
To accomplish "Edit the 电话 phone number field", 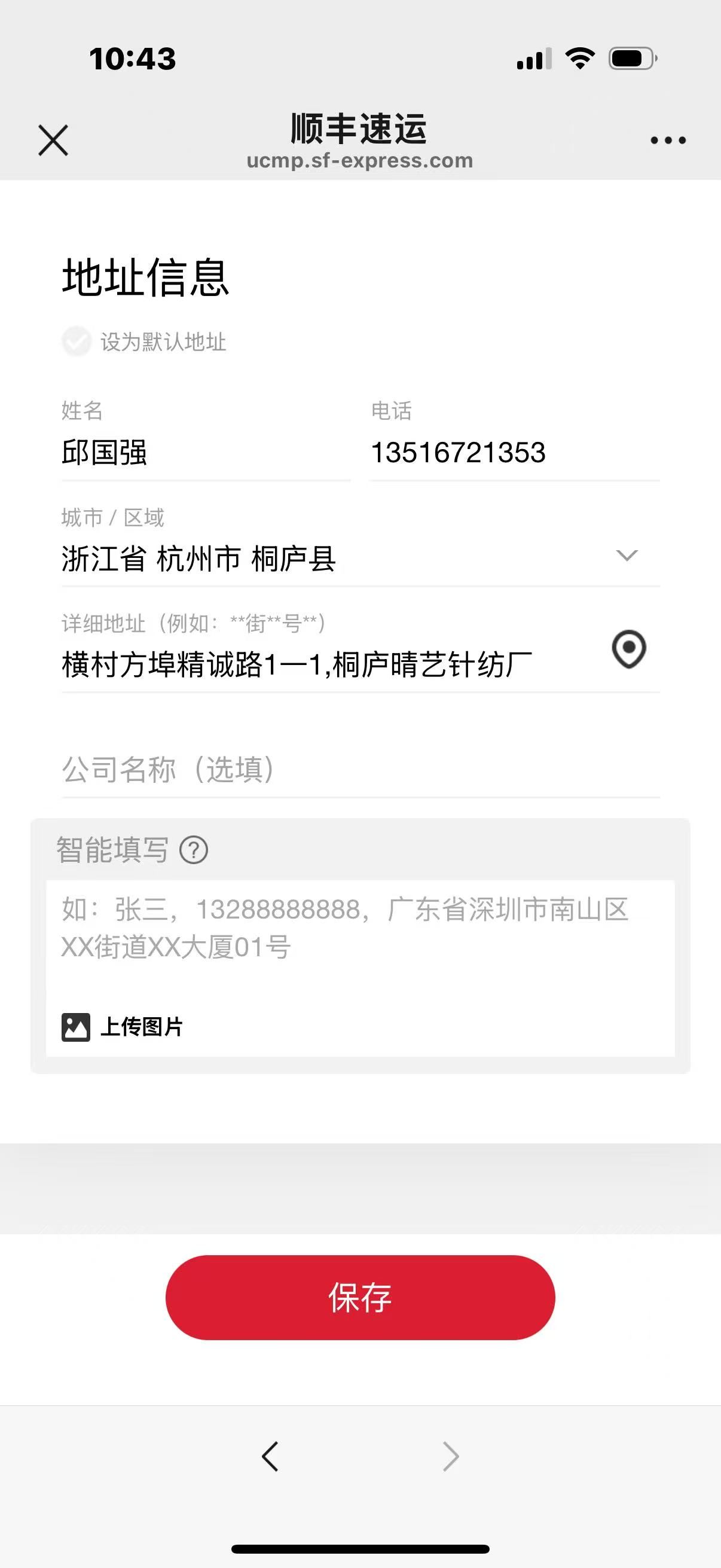I will (x=514, y=453).
